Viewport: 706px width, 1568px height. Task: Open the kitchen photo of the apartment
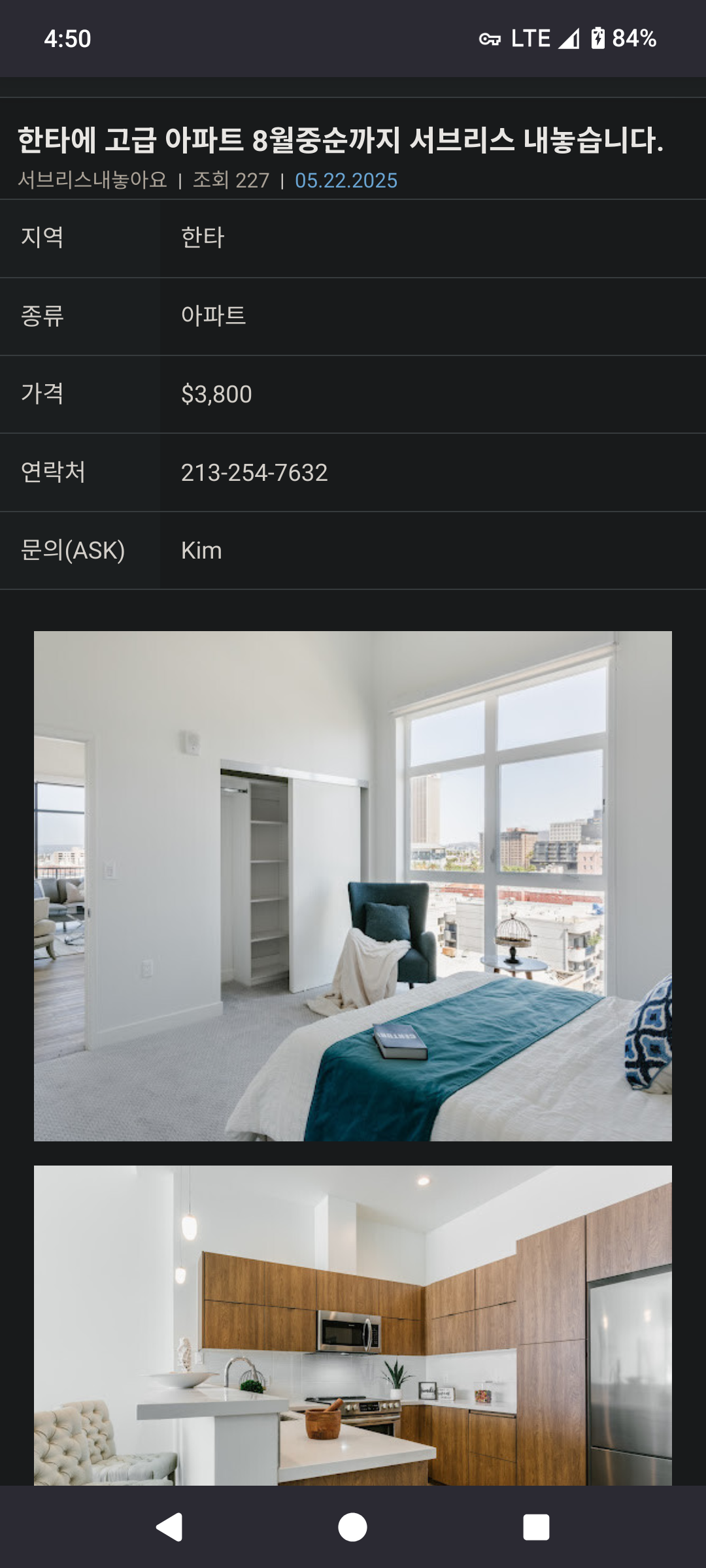[353, 1325]
